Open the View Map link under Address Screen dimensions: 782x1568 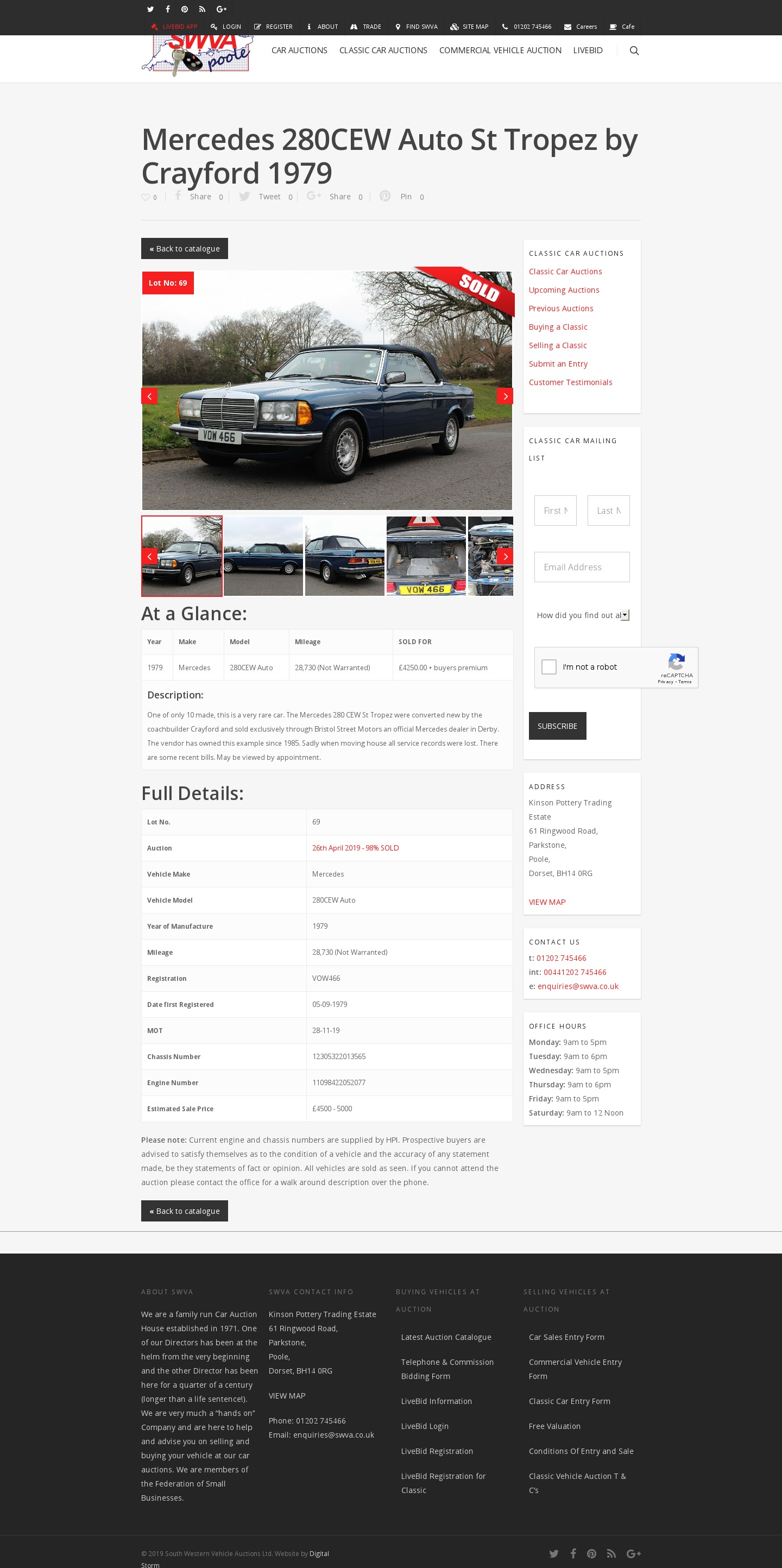(546, 902)
